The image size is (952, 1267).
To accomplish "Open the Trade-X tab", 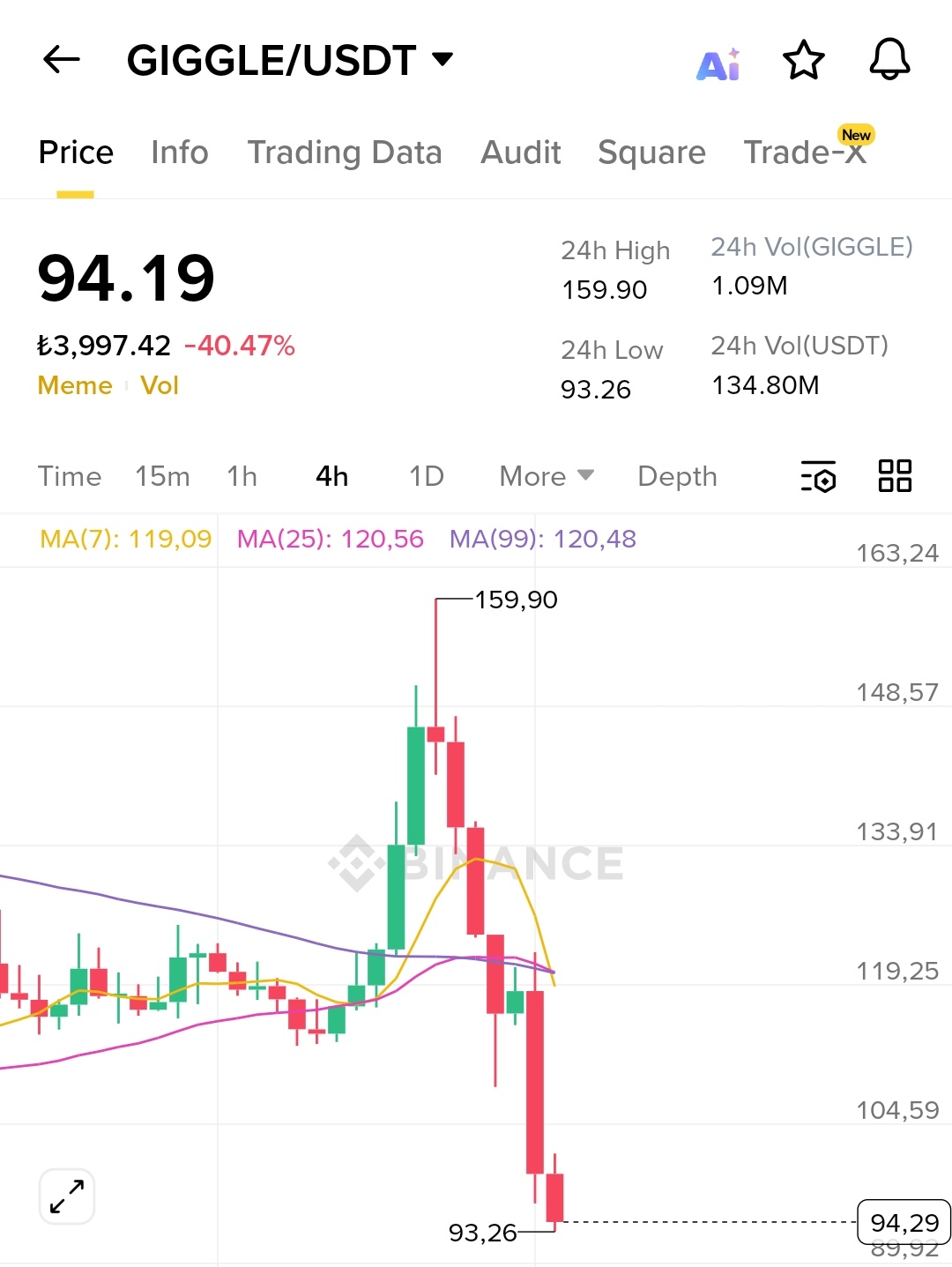I will pyautogui.click(x=805, y=153).
